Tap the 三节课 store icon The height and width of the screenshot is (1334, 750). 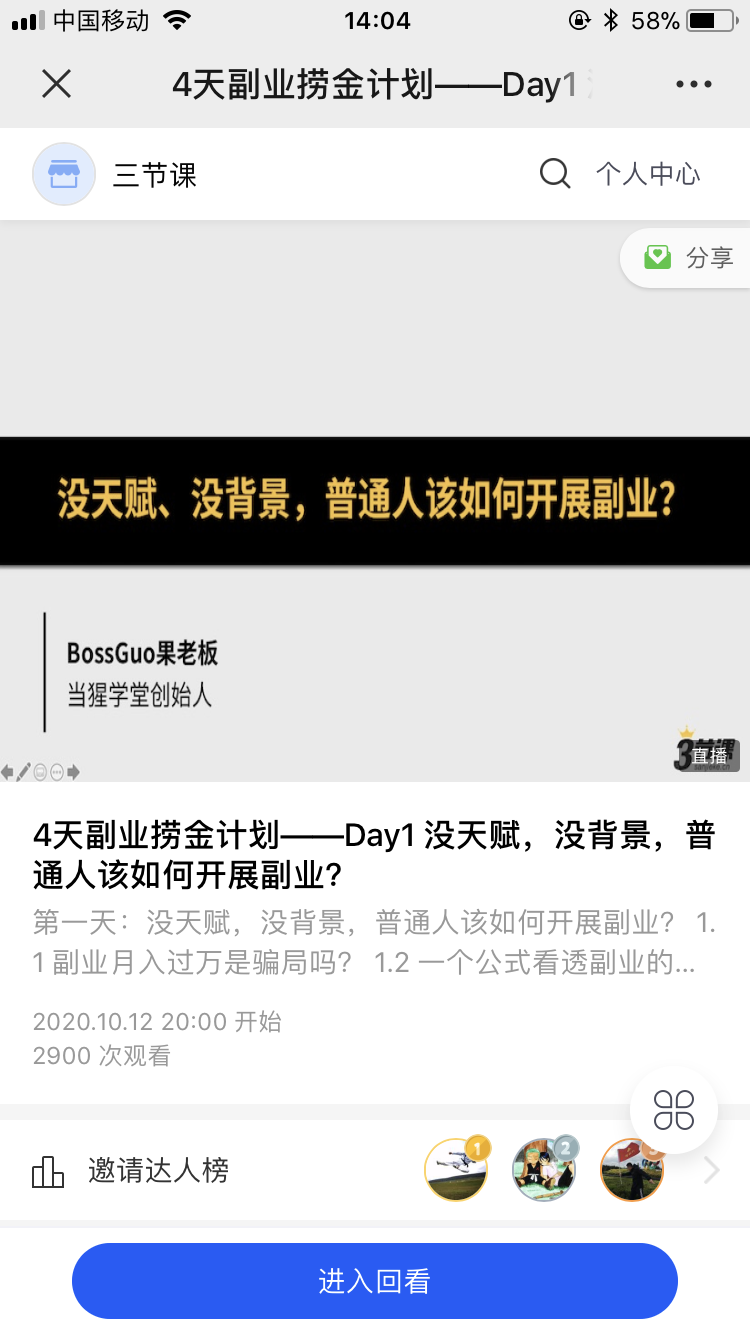pos(63,173)
